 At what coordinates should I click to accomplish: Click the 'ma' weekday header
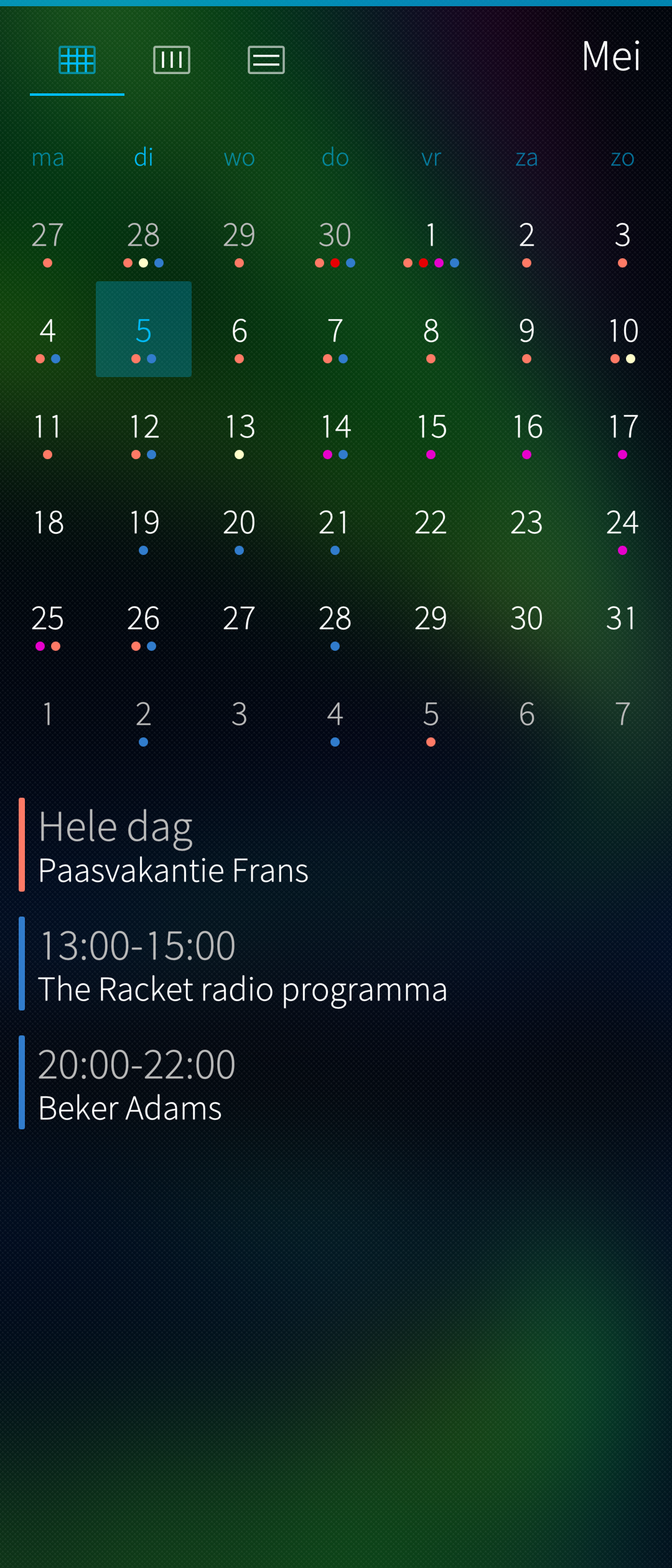(48, 157)
